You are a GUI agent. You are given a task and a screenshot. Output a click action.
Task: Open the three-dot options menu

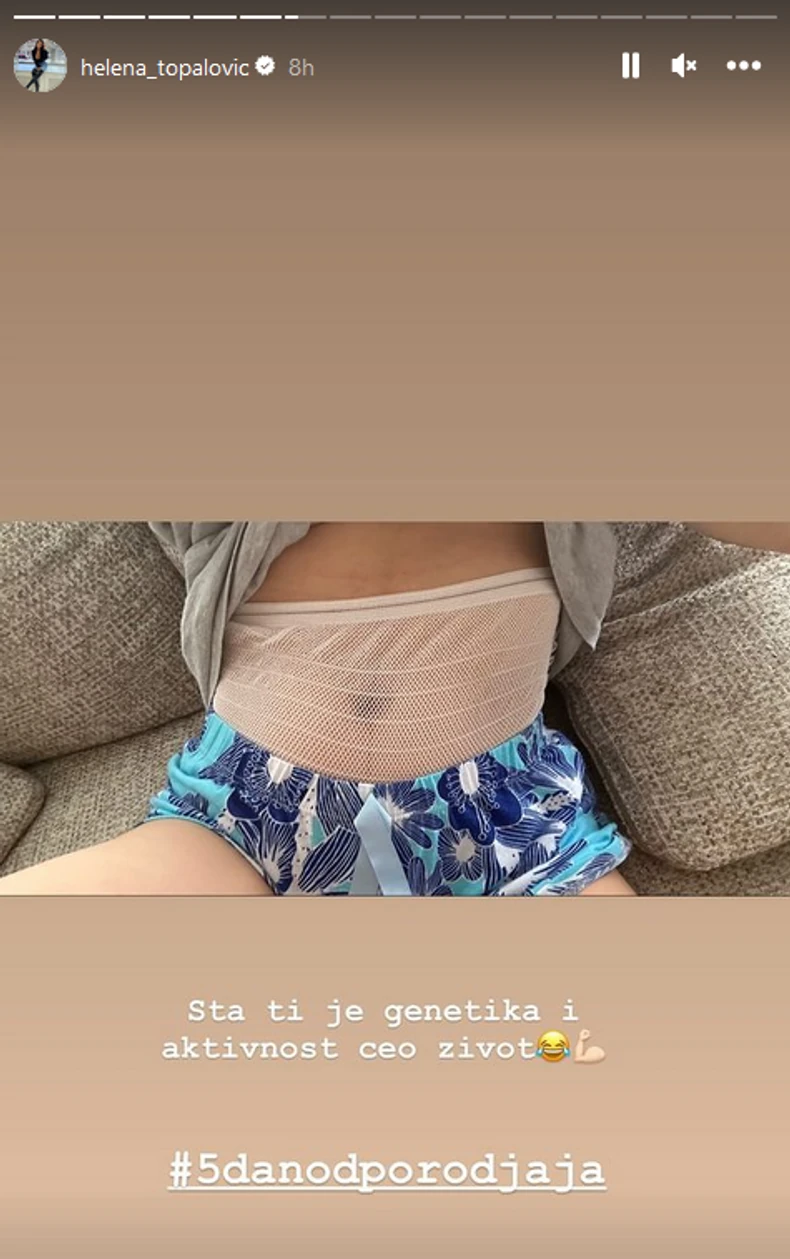743,66
